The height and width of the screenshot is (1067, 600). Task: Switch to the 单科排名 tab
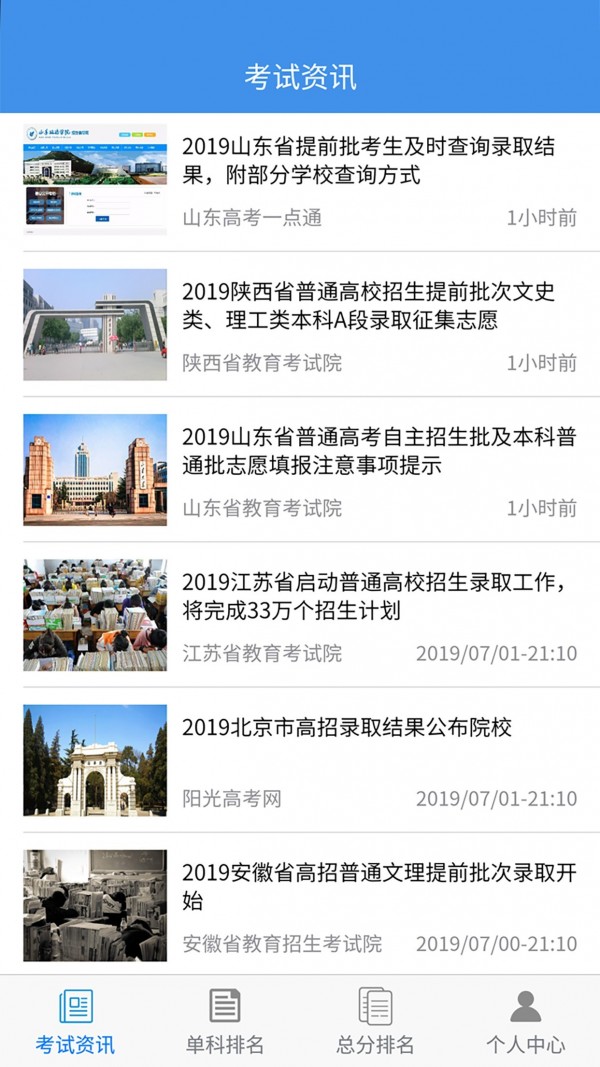coord(225,1021)
